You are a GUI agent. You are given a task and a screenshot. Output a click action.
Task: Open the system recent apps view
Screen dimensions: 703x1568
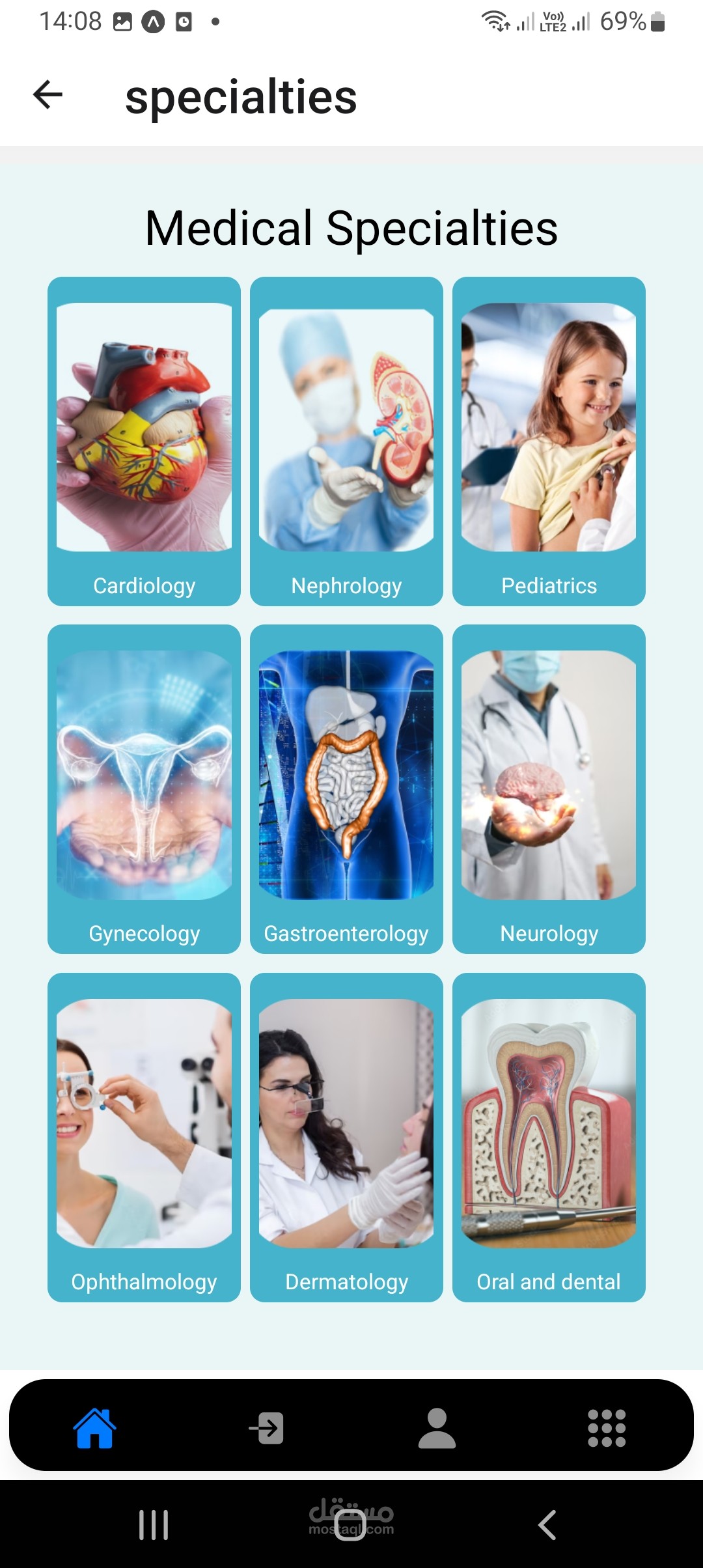154,1525
